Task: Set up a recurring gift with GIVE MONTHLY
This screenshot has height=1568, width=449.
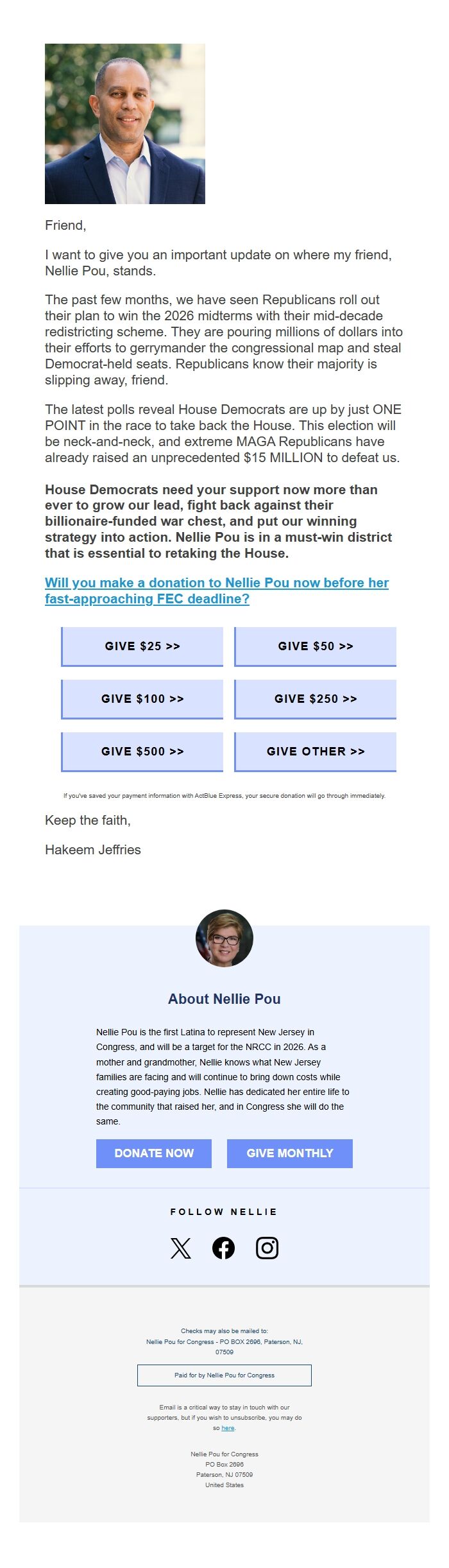Action: (290, 1153)
